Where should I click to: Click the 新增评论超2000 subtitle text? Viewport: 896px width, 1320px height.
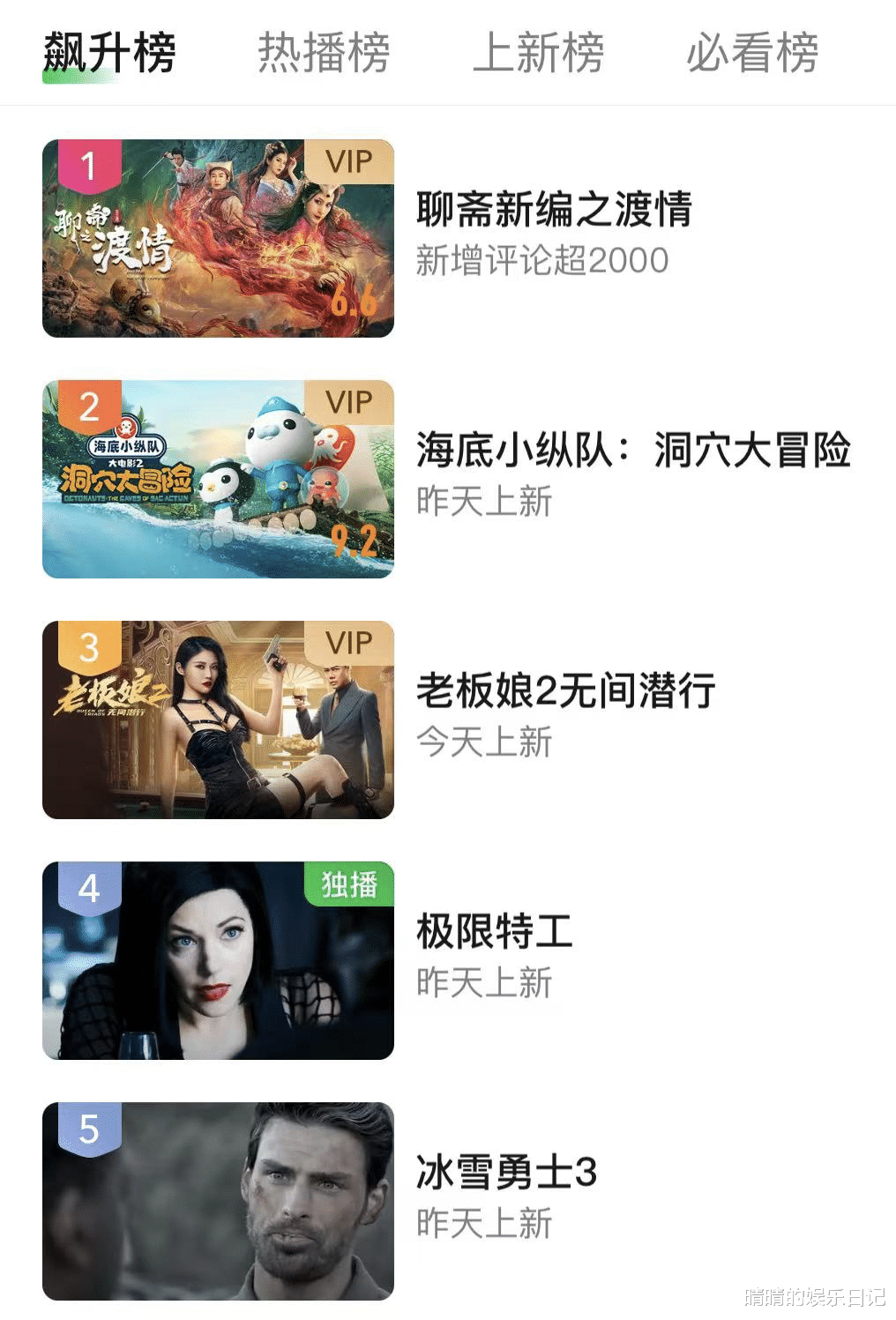[541, 261]
